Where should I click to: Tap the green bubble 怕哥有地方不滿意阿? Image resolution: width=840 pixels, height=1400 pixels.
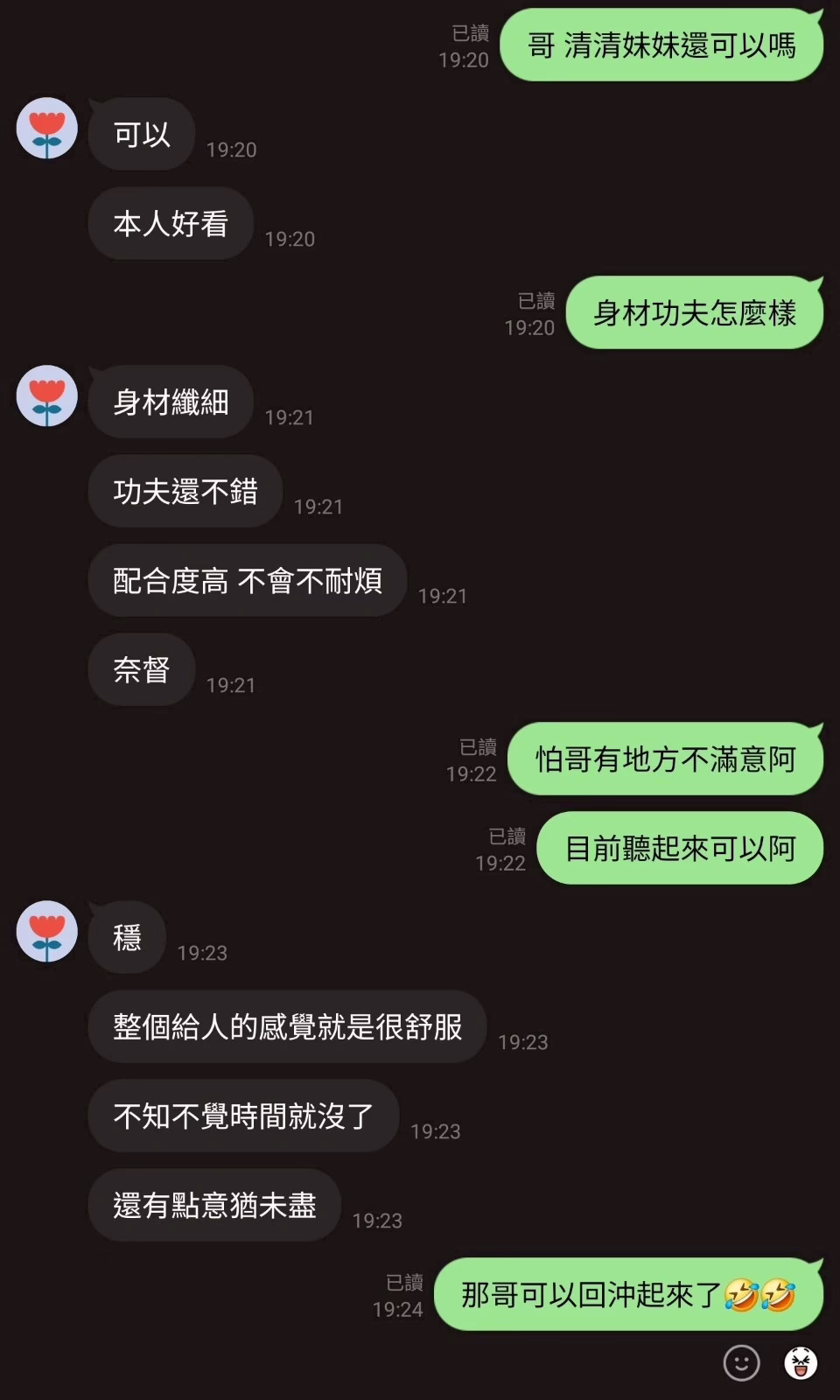(665, 760)
